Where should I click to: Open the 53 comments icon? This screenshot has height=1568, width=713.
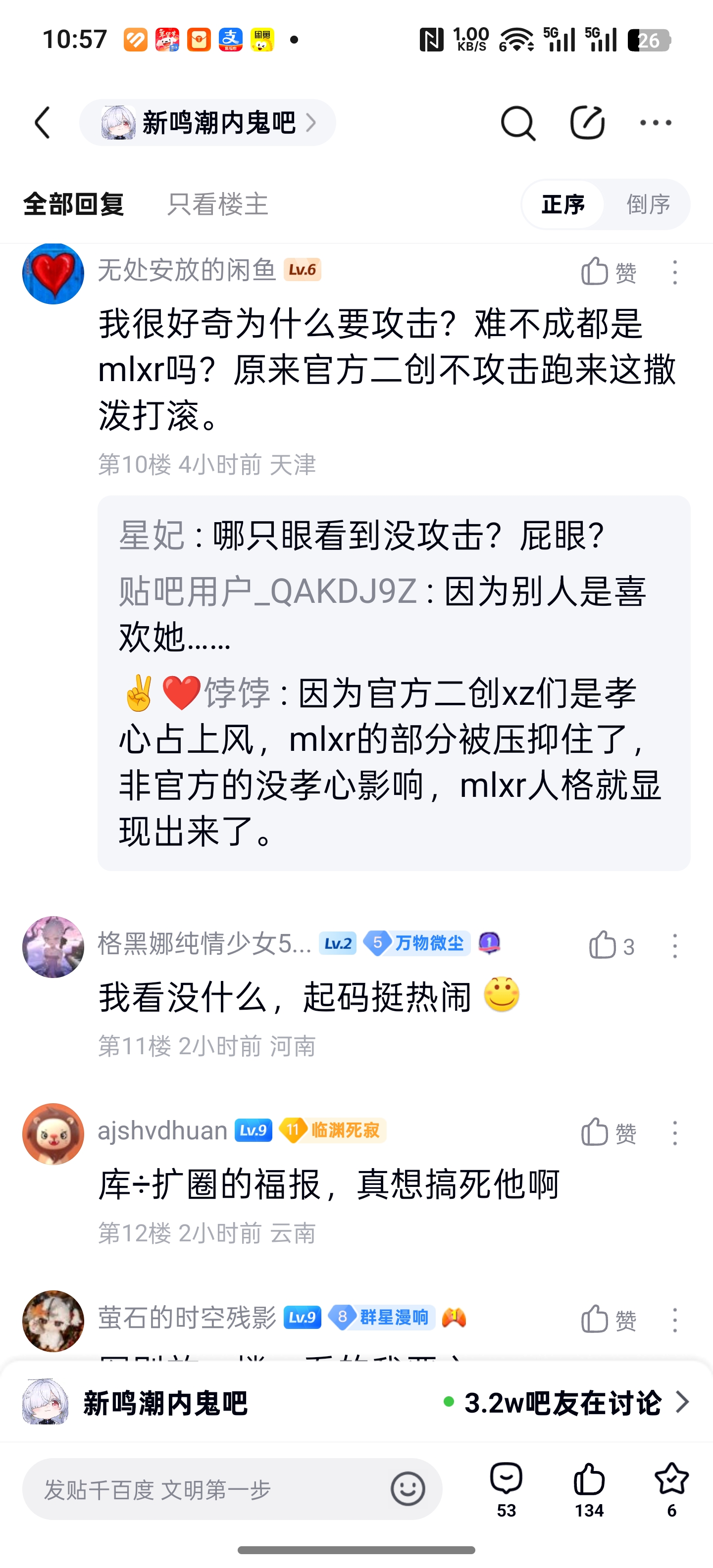(506, 1489)
